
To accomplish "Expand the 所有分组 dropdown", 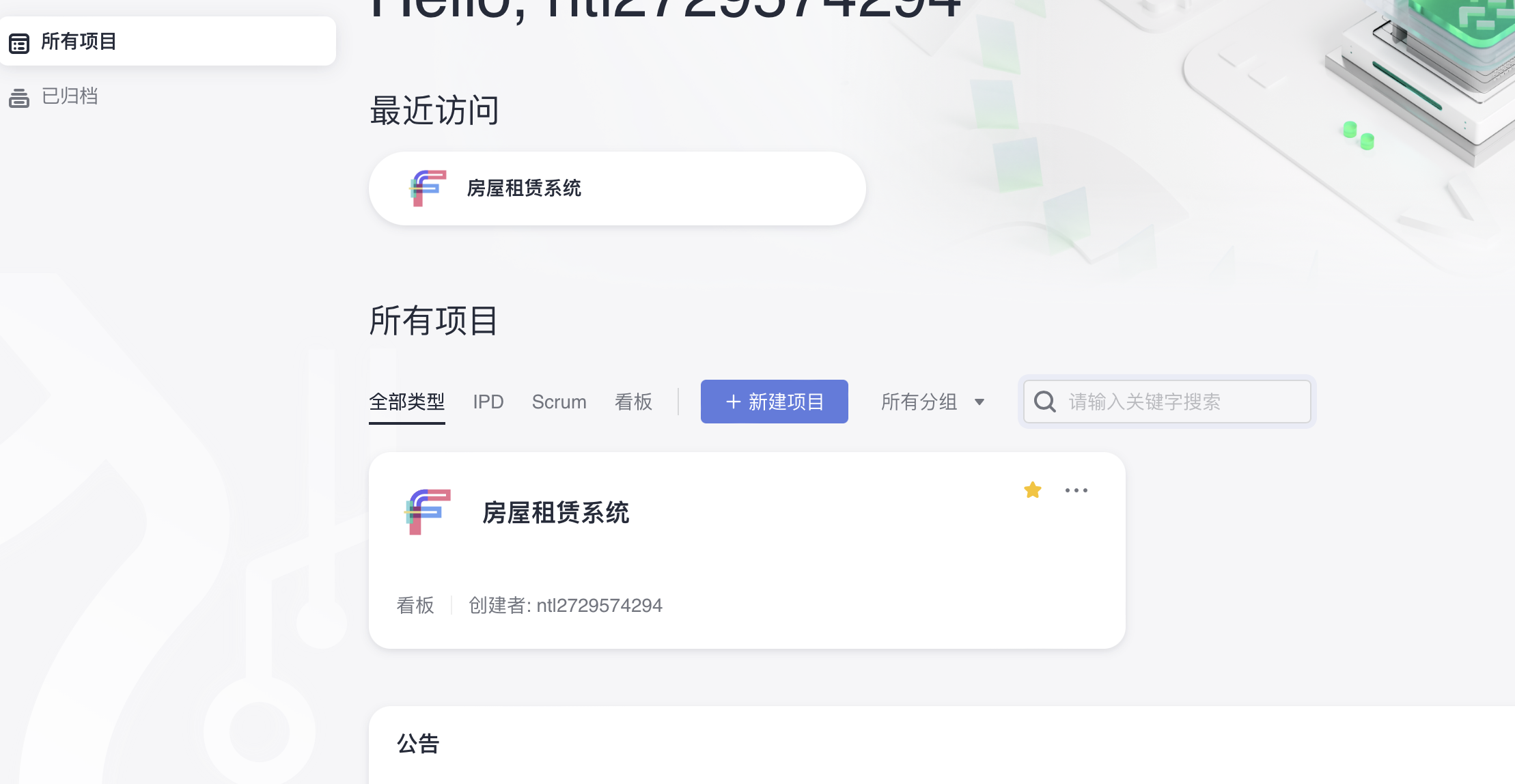I will point(932,402).
